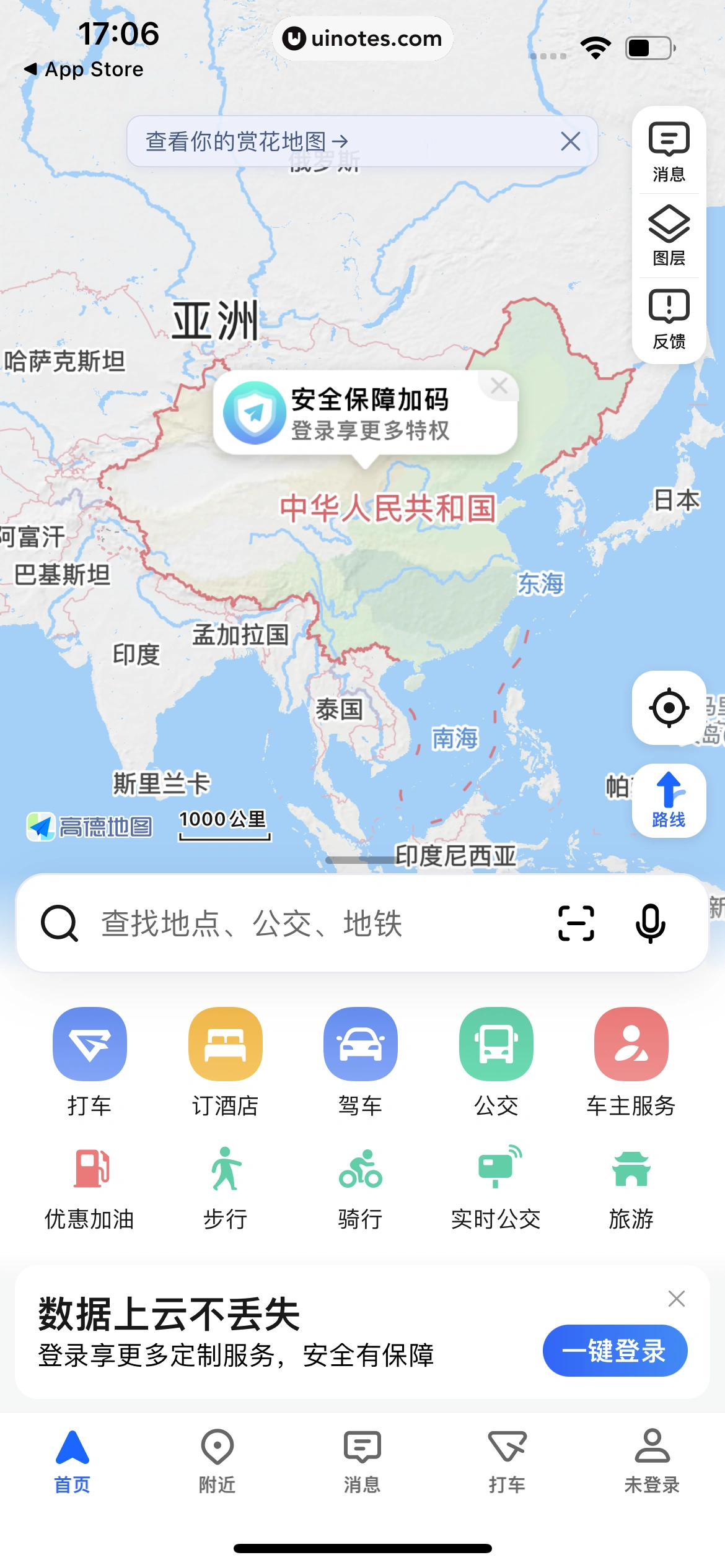Open the 图层 map layers panel
The image size is (725, 1568).
pos(669,235)
